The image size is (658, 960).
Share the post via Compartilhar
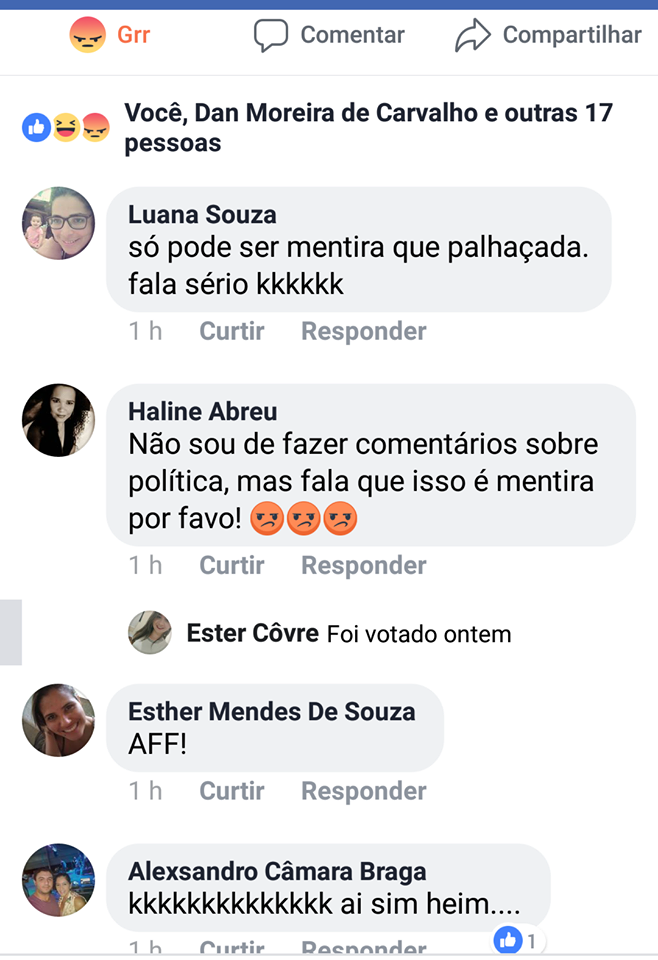[547, 36]
